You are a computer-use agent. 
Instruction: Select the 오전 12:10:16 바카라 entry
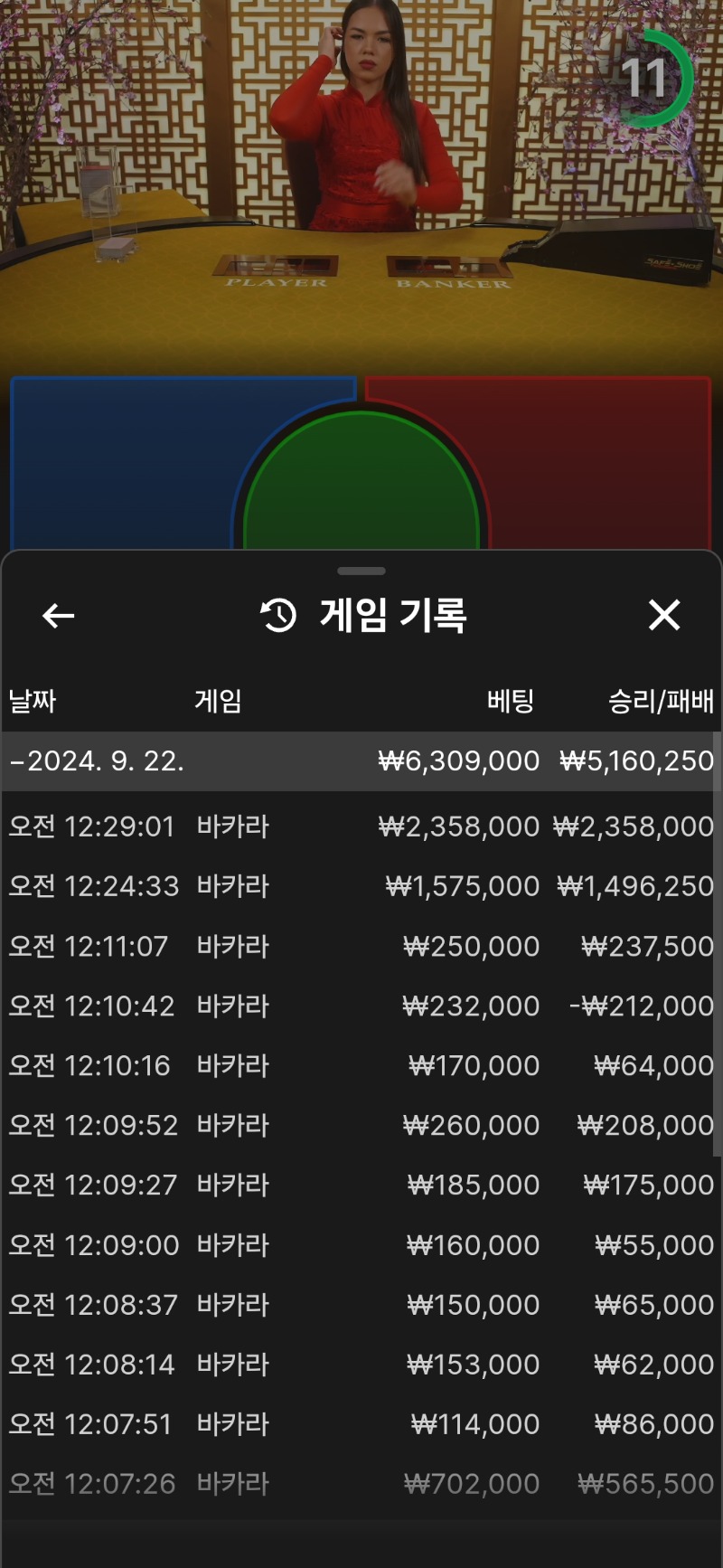pos(361,1065)
